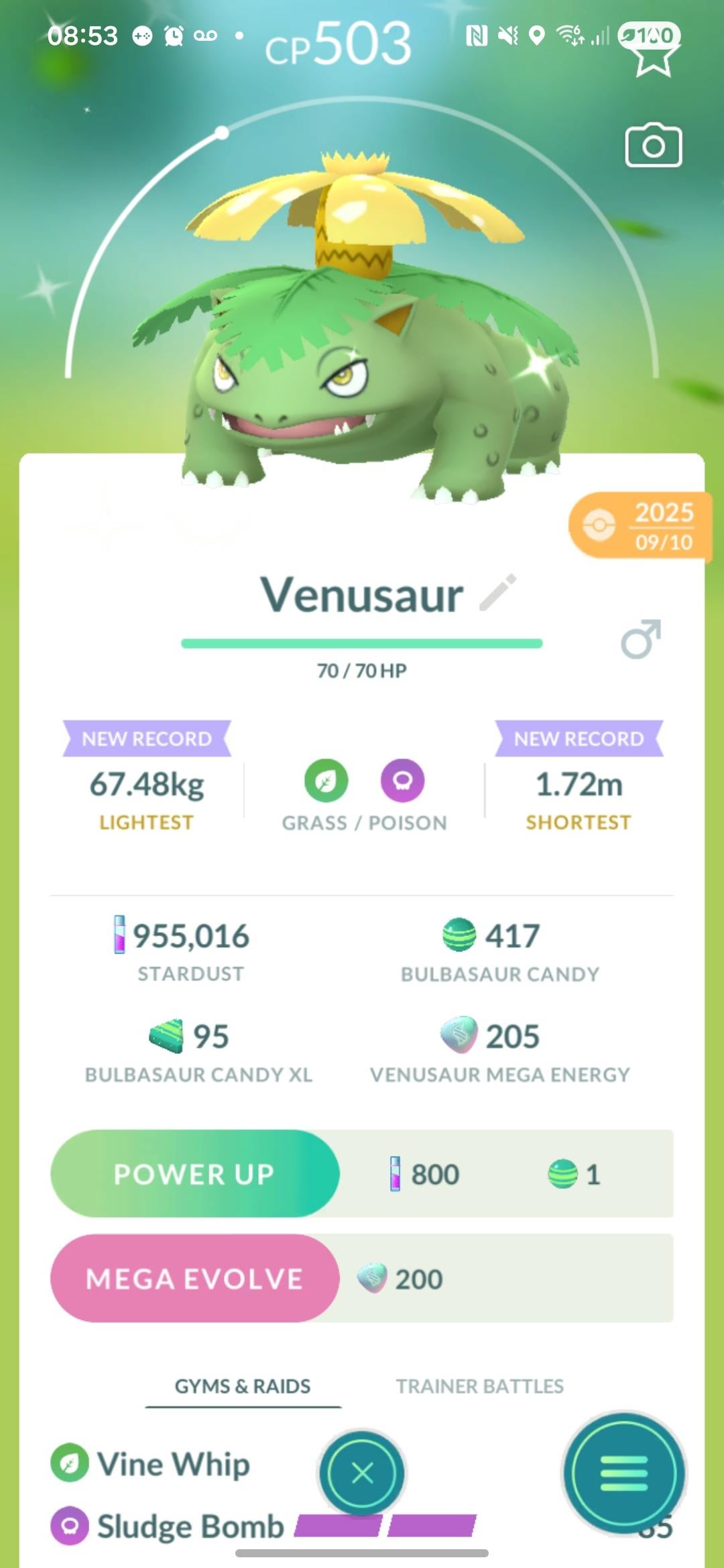Image resolution: width=724 pixels, height=1568 pixels.
Task: Edit Venusaur's nickname with pencil icon
Action: tap(498, 593)
